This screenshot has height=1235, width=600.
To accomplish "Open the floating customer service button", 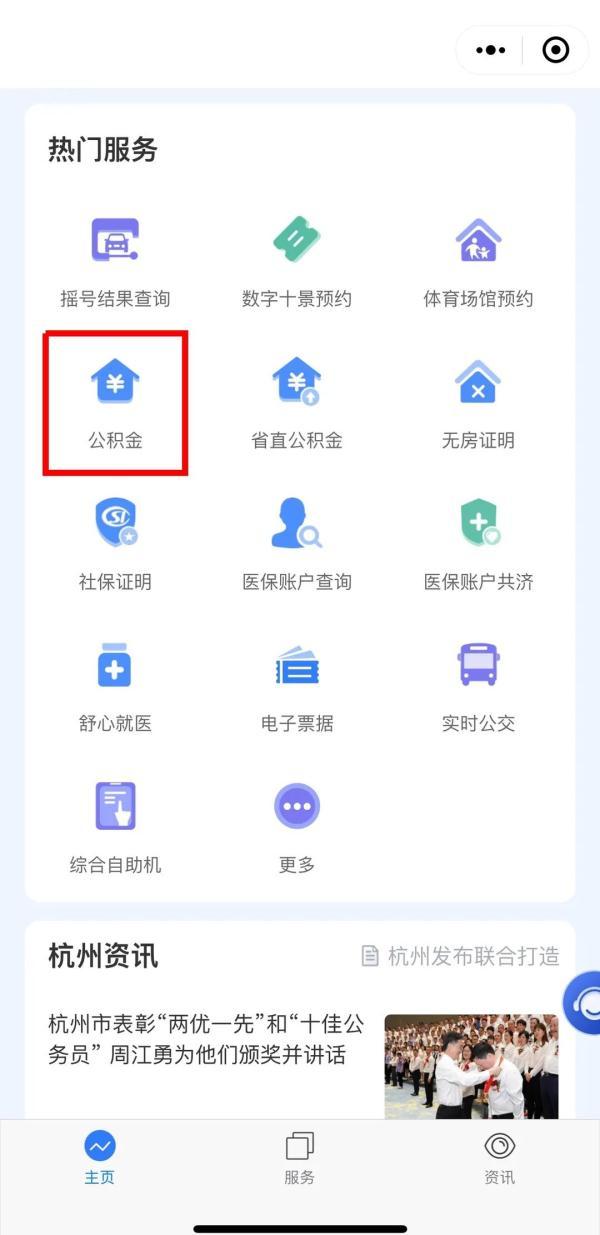I will pyautogui.click(x=584, y=1002).
